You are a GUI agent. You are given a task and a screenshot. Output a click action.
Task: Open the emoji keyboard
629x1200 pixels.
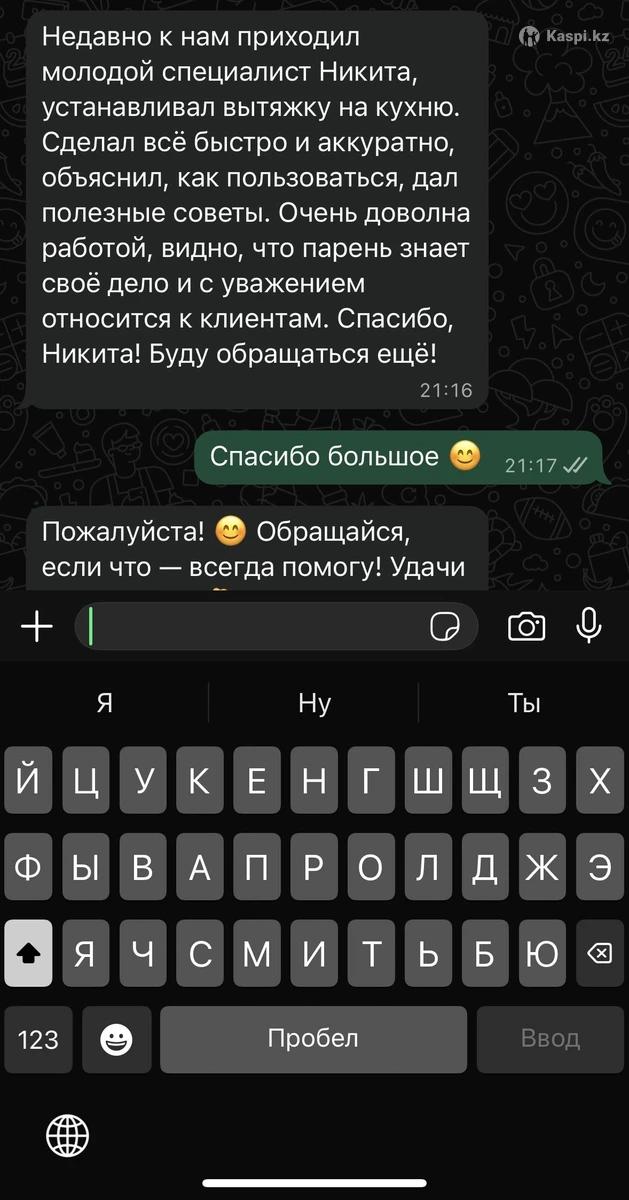point(117,1040)
